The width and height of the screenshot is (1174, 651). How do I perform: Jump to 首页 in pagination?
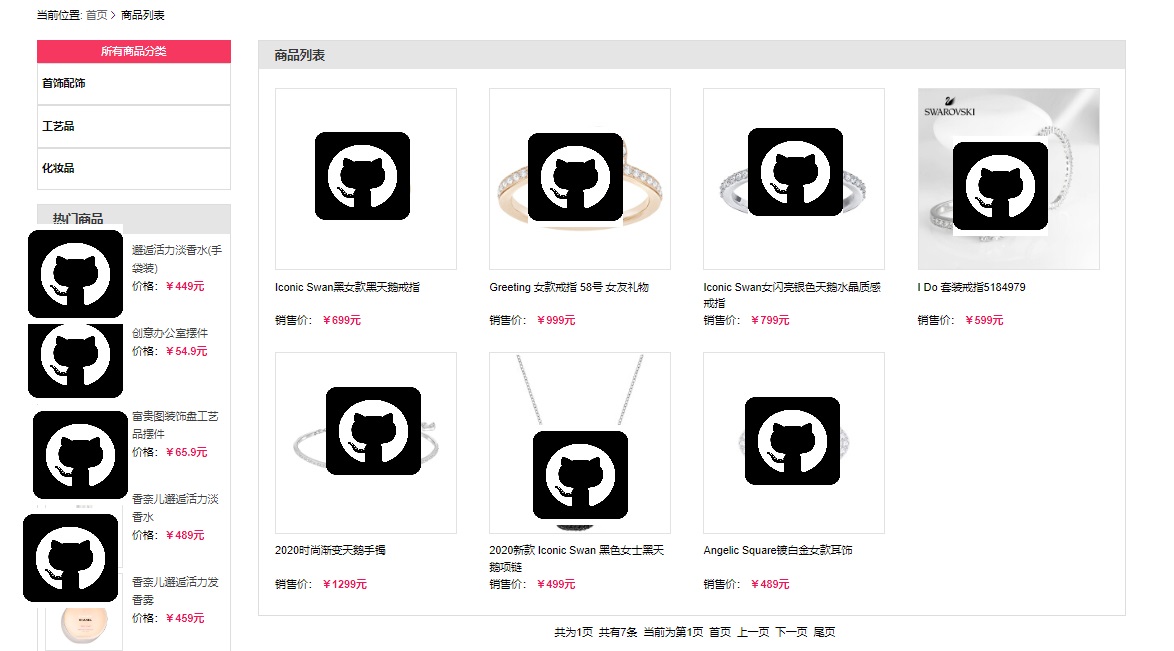pyautogui.click(x=720, y=633)
